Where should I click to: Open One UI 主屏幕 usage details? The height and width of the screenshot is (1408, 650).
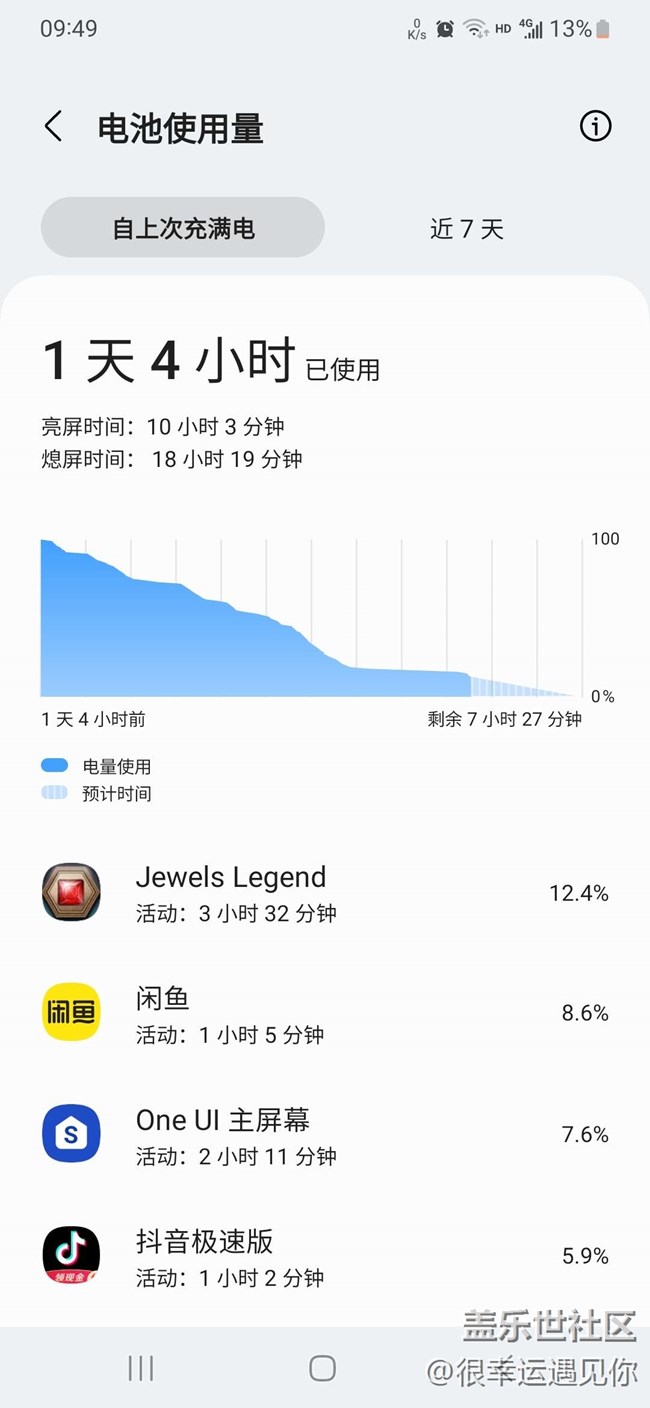coord(325,1135)
